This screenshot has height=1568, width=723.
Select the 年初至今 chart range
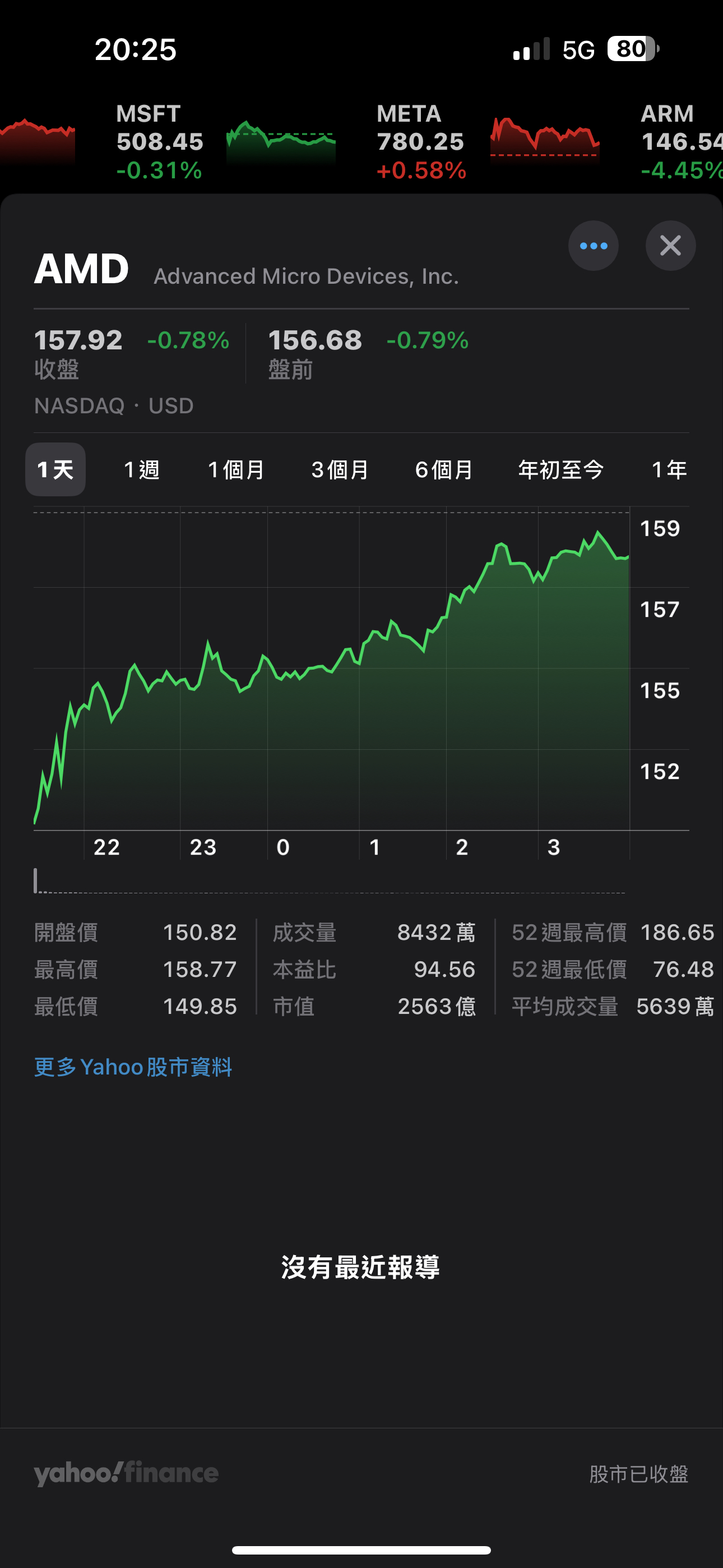560,469
